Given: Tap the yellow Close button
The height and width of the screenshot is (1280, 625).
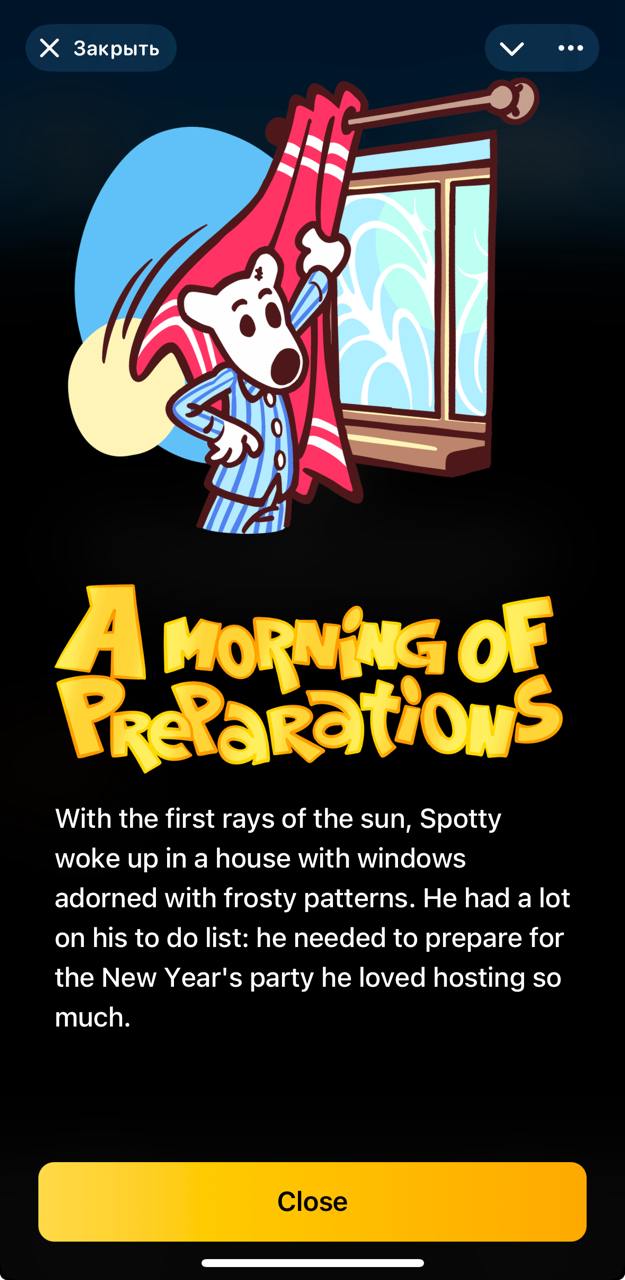Looking at the screenshot, I should coord(312,1201).
